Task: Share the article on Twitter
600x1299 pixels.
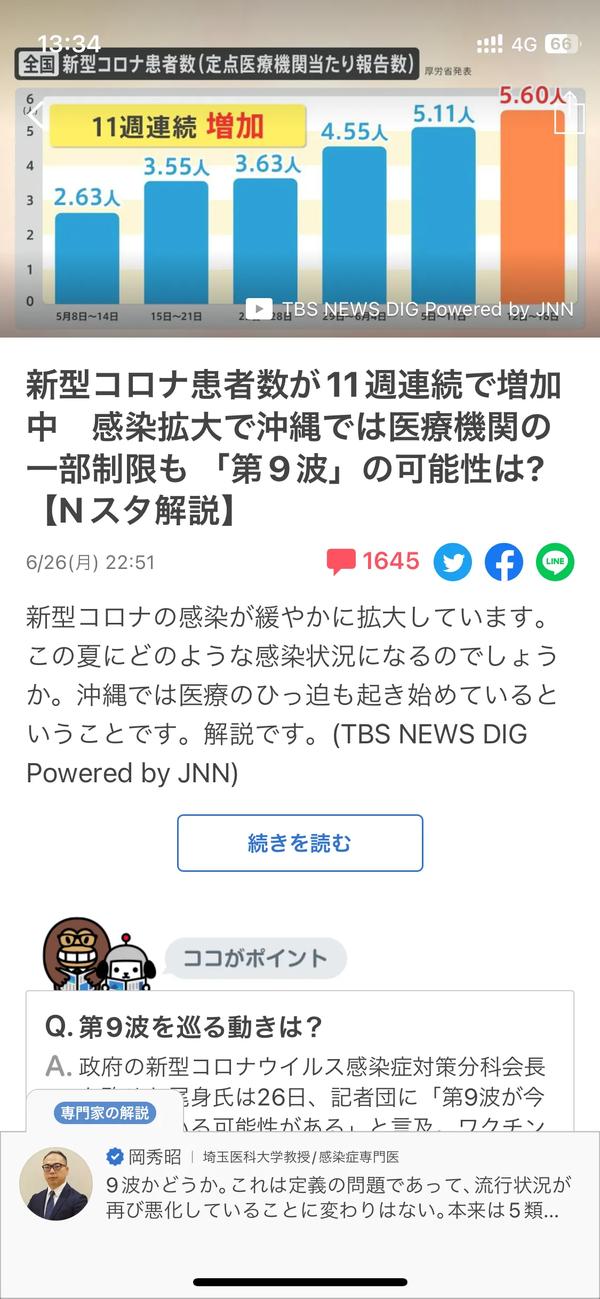Action: coord(453,562)
